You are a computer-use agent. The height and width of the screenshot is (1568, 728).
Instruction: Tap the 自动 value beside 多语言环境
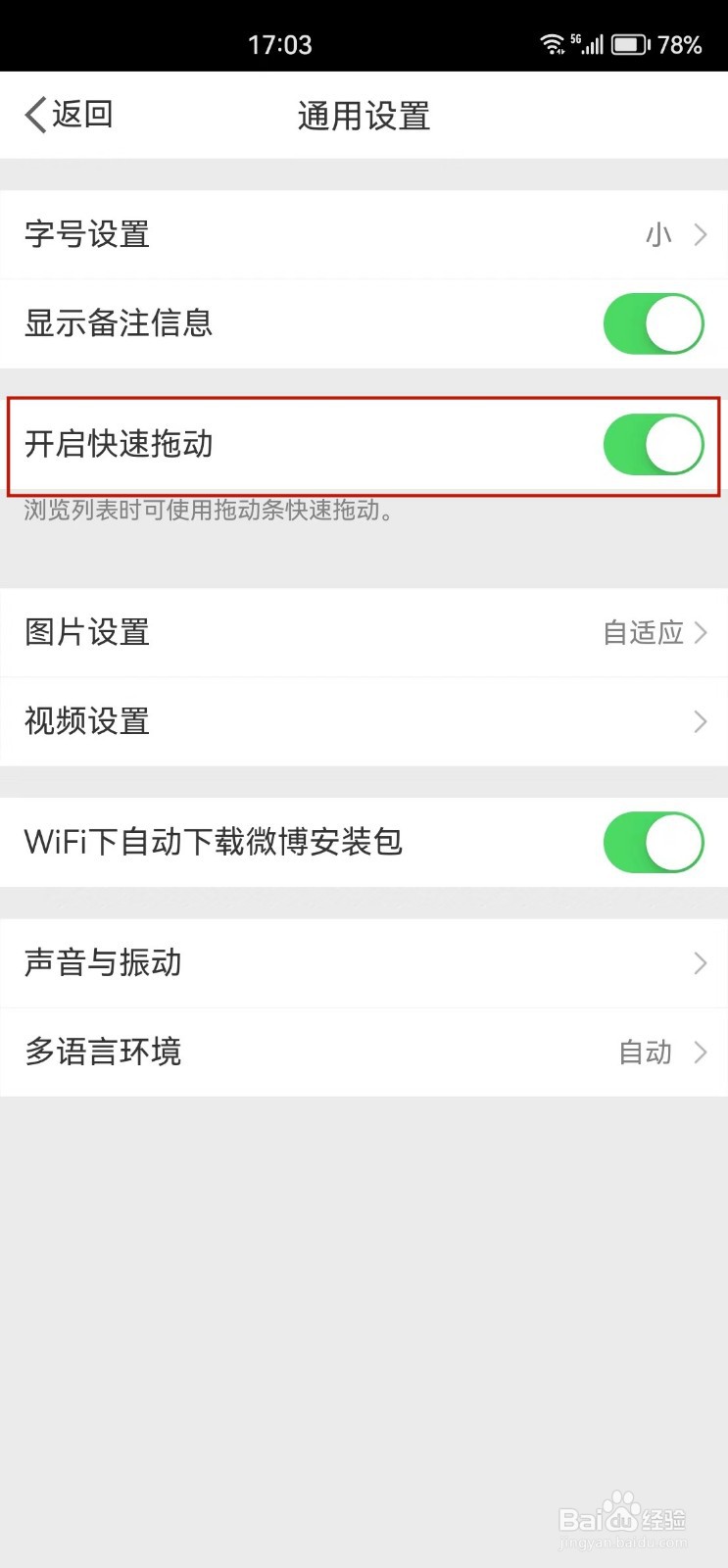645,1052
